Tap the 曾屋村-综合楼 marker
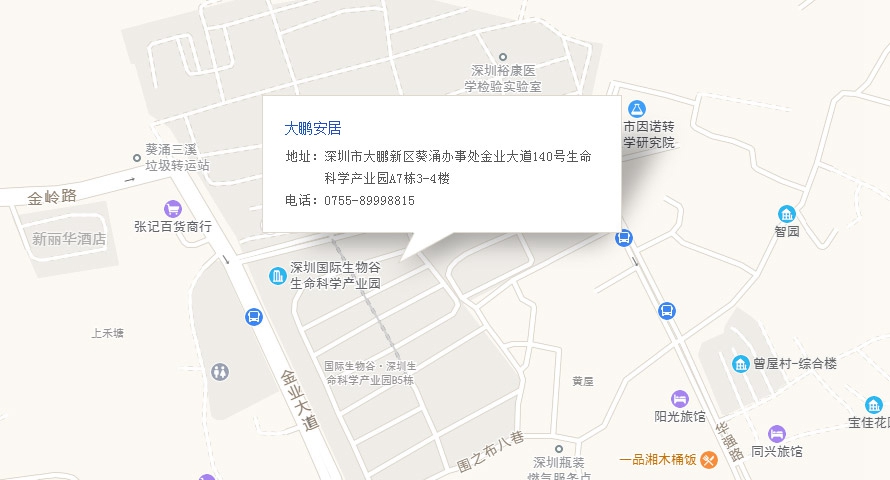The width and height of the screenshot is (890, 480). (x=741, y=362)
